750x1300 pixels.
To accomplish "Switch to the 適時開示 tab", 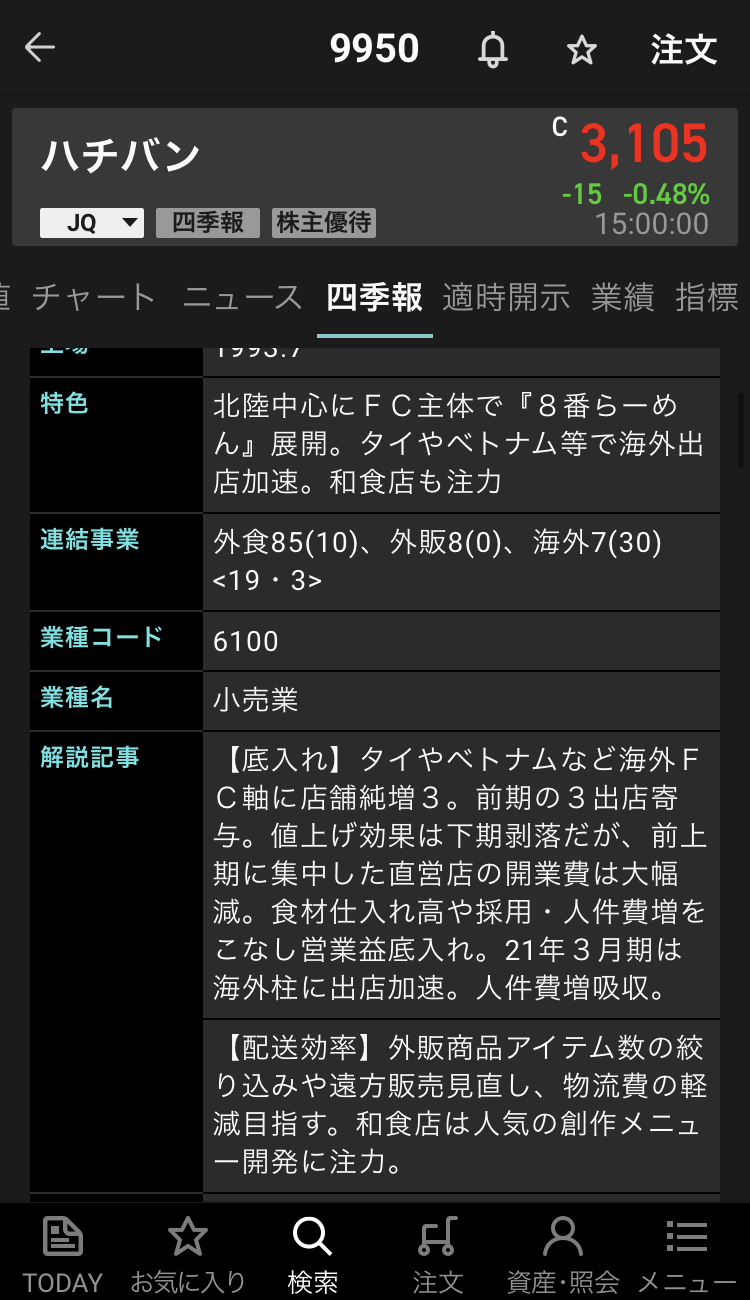I will (506, 297).
